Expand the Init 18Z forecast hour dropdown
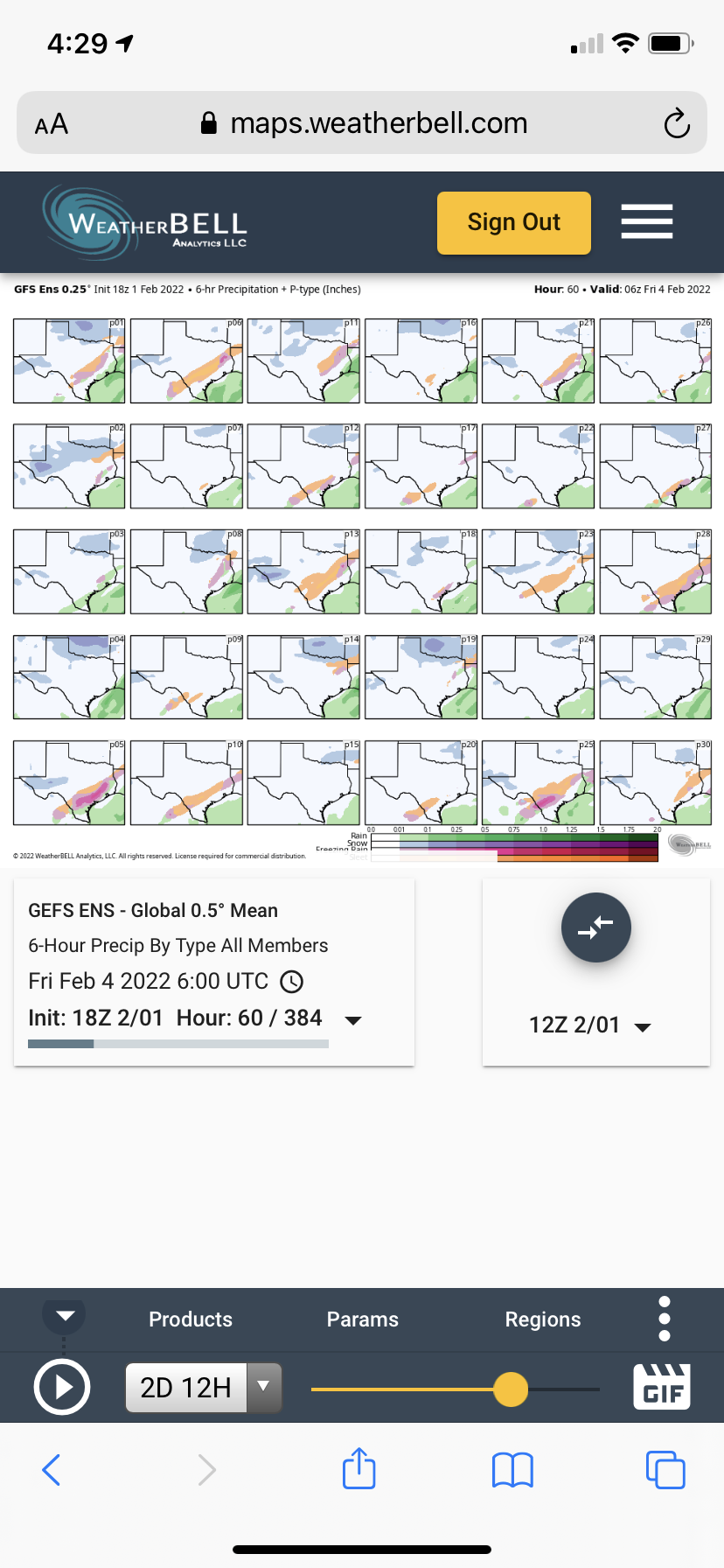The image size is (724, 1568). (353, 1020)
